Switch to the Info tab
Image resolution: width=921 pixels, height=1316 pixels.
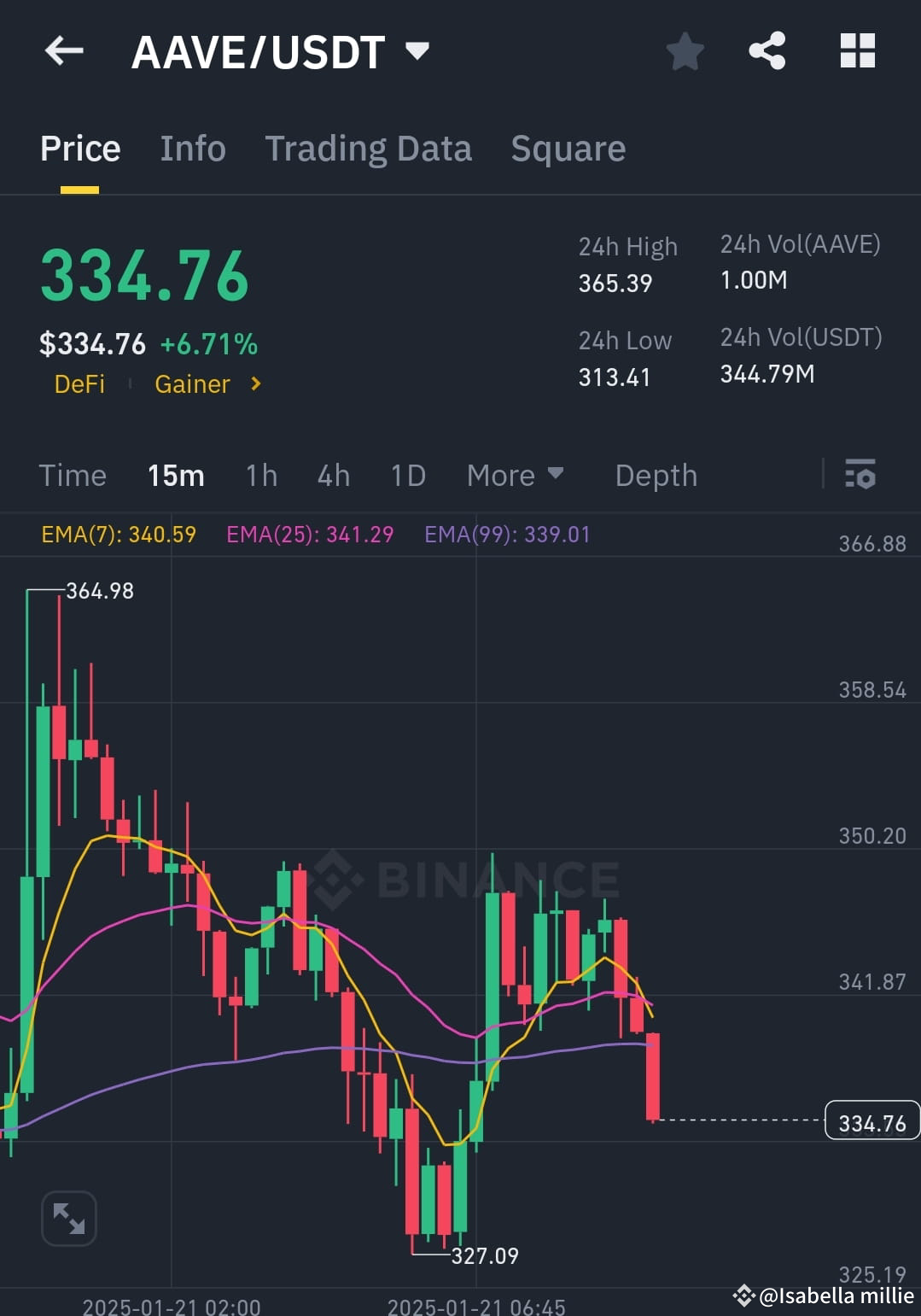pyautogui.click(x=192, y=147)
